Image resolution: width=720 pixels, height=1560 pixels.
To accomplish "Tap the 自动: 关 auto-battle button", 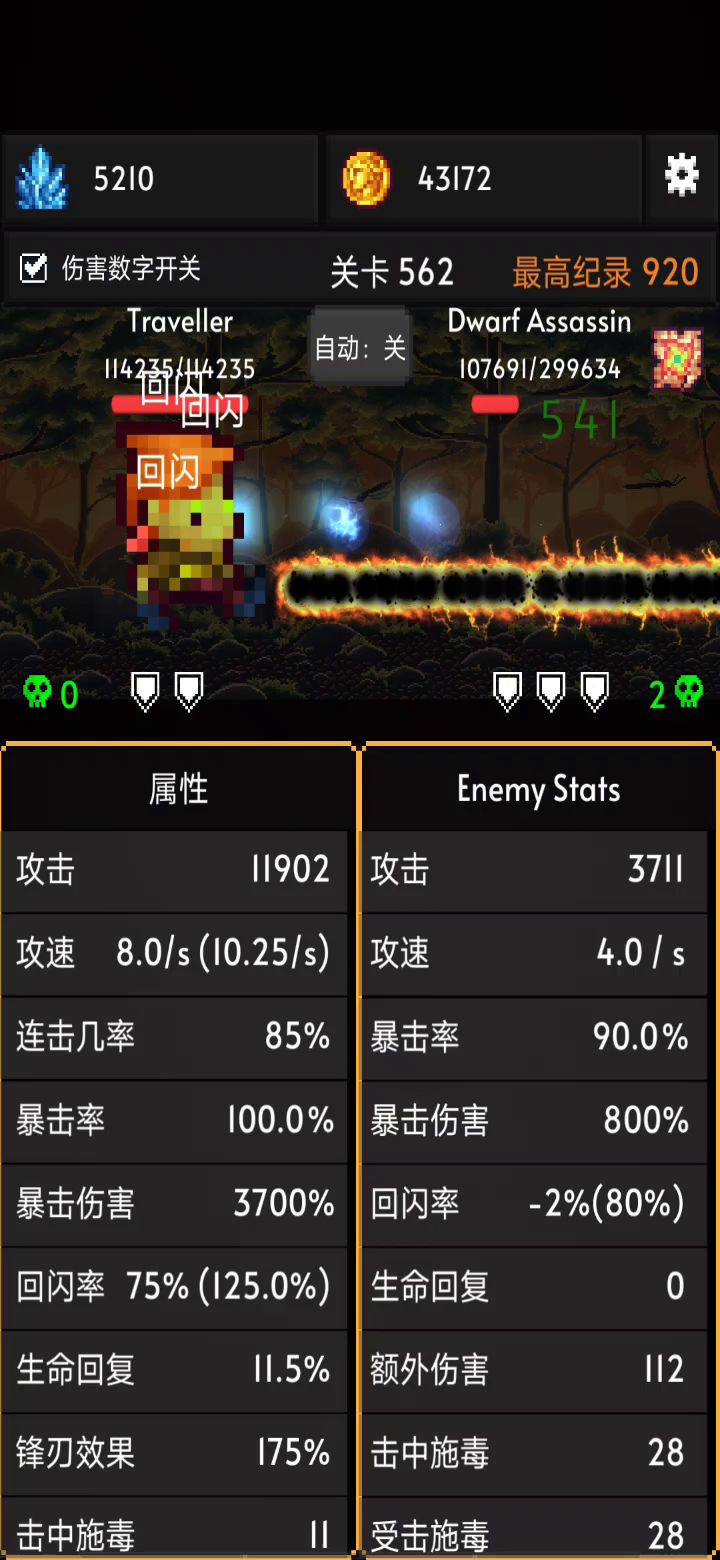I will [360, 348].
